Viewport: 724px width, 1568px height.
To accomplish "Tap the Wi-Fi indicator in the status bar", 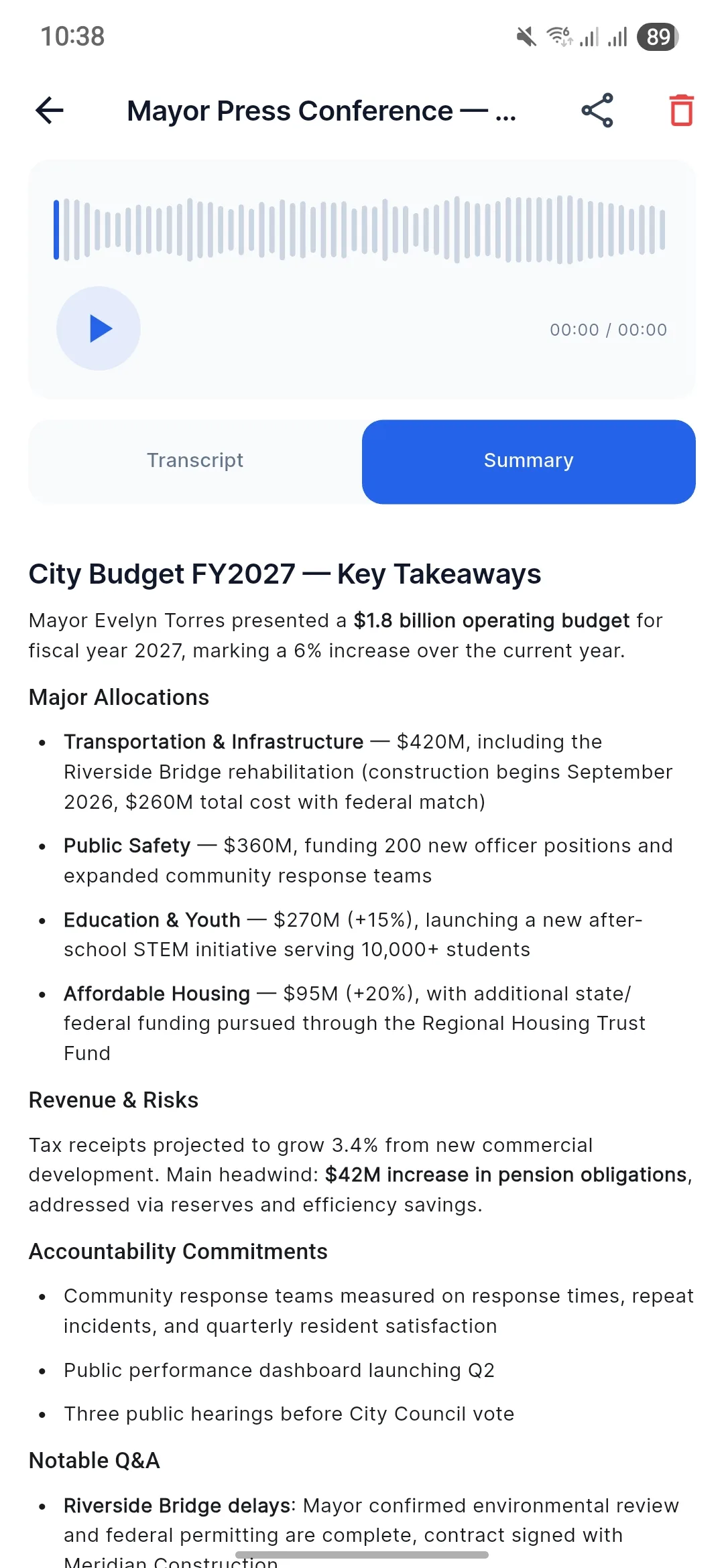I will (557, 36).
